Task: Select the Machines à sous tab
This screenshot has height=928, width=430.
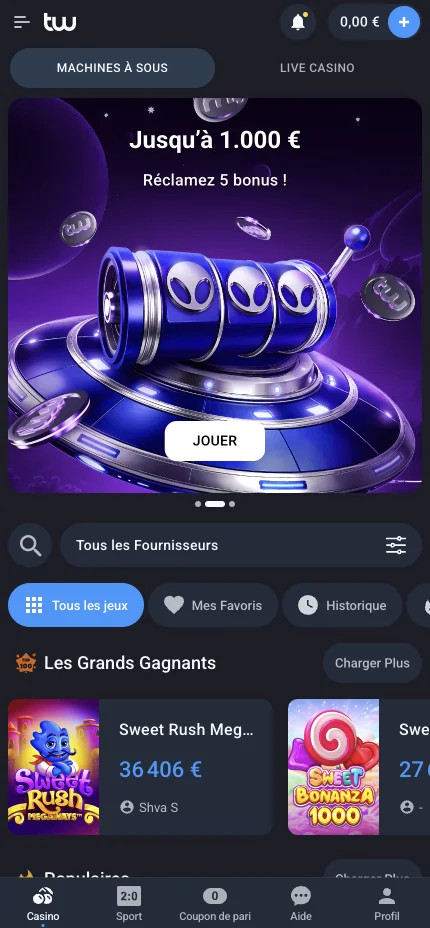Action: pos(112,68)
